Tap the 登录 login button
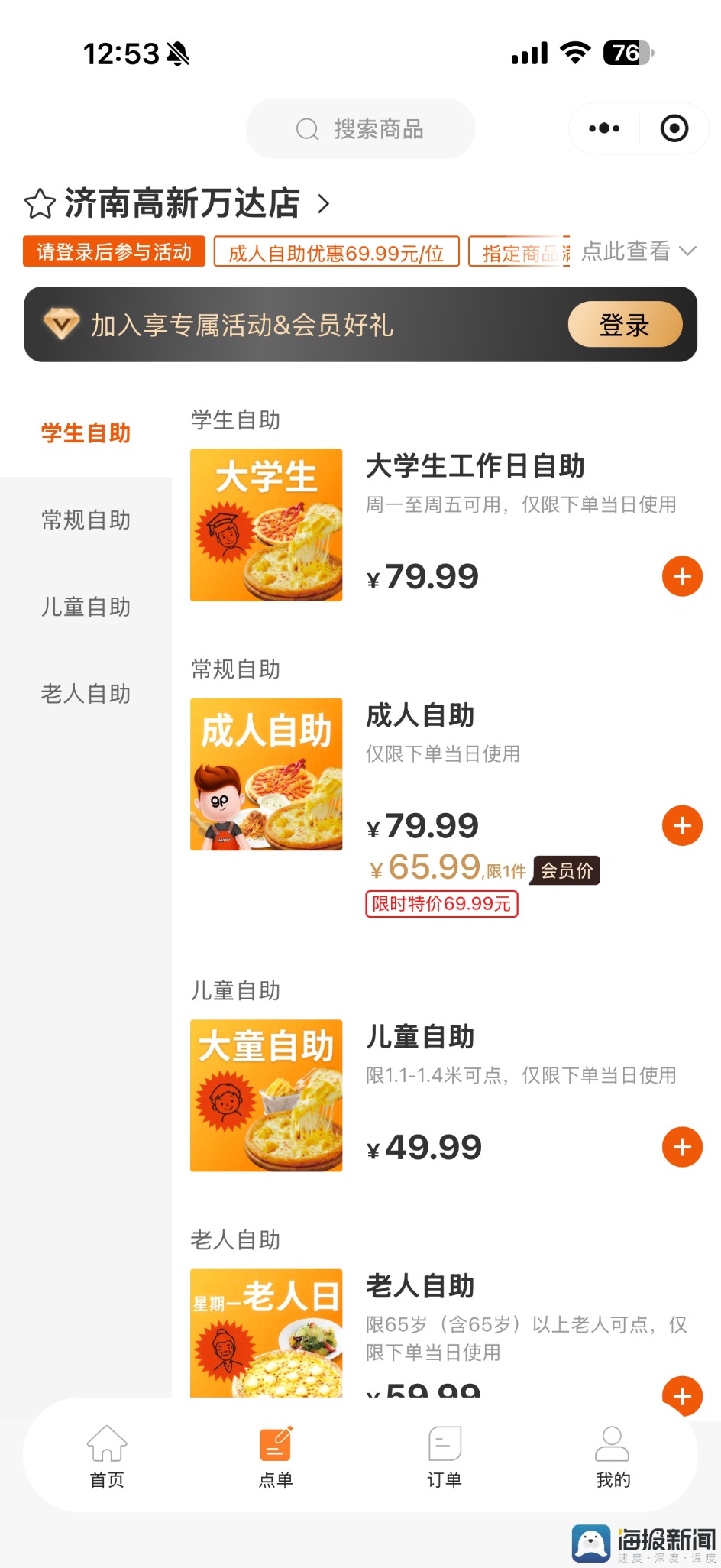The width and height of the screenshot is (721, 1568). 625,324
